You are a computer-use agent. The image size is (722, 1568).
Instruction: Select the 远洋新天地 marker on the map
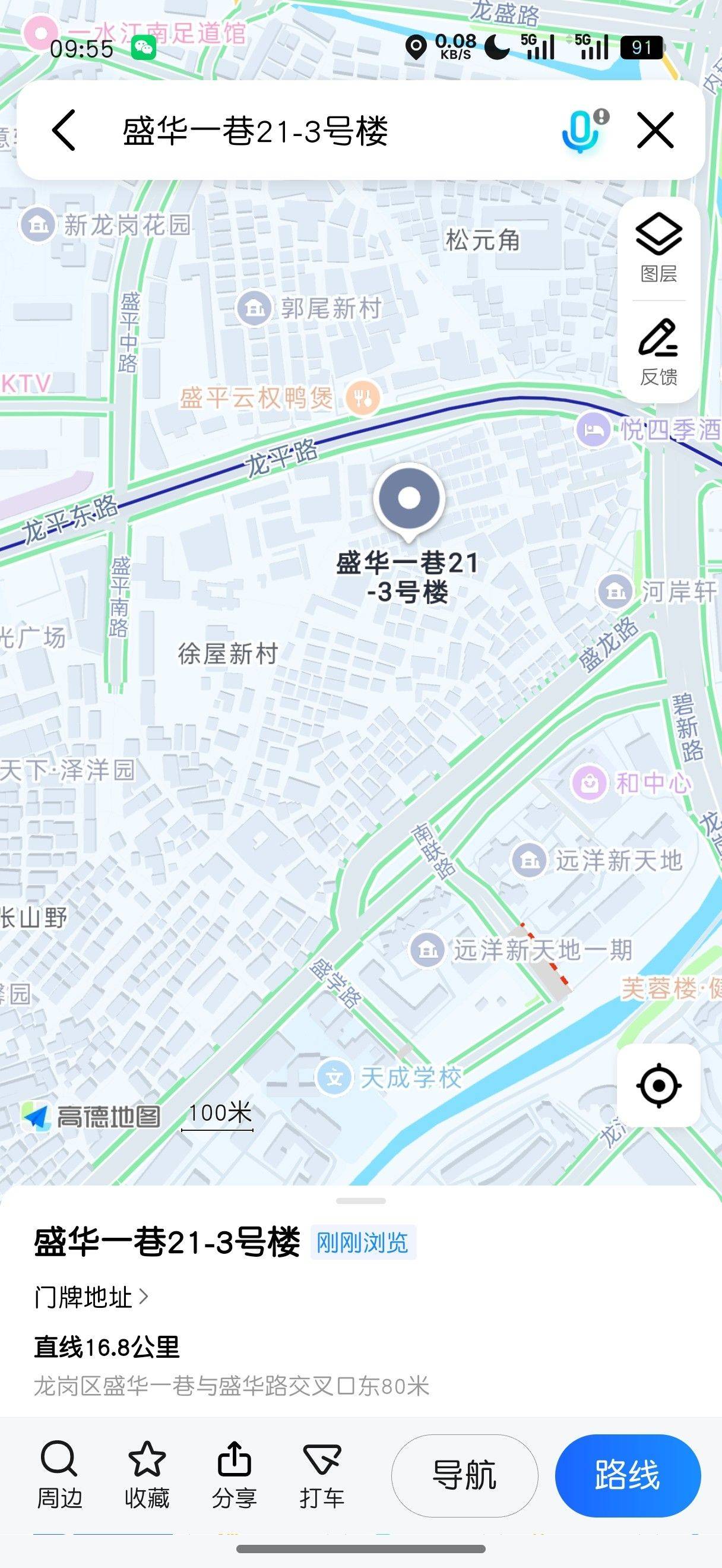(529, 860)
